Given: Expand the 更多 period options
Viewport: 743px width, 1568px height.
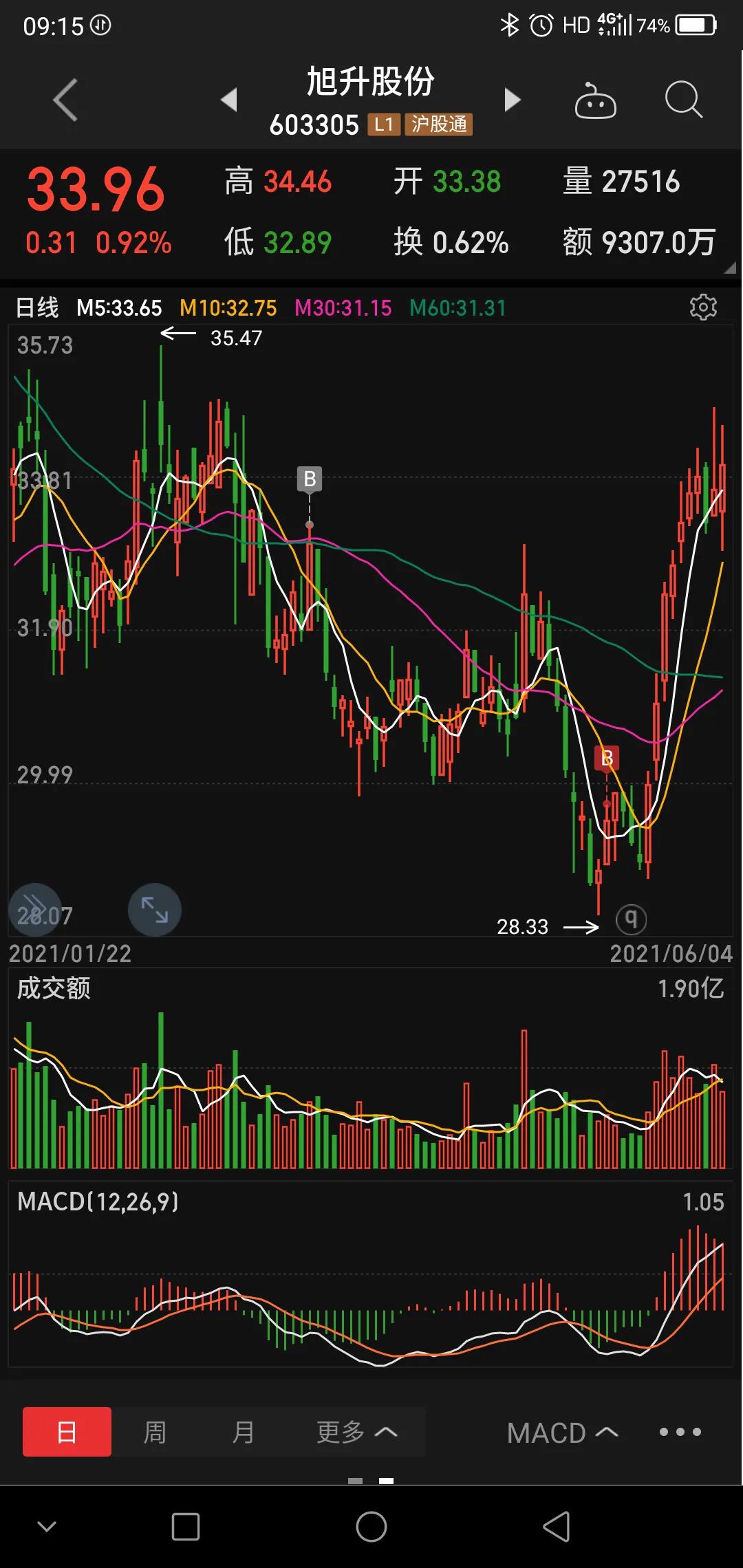Looking at the screenshot, I should (x=356, y=1433).
